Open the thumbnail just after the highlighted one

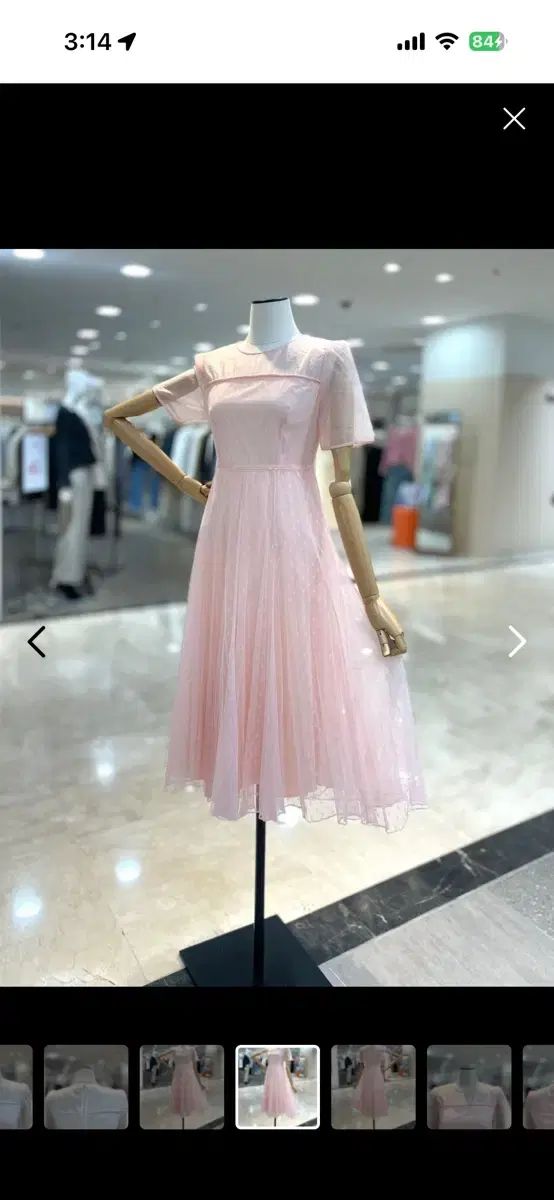pyautogui.click(x=374, y=1087)
